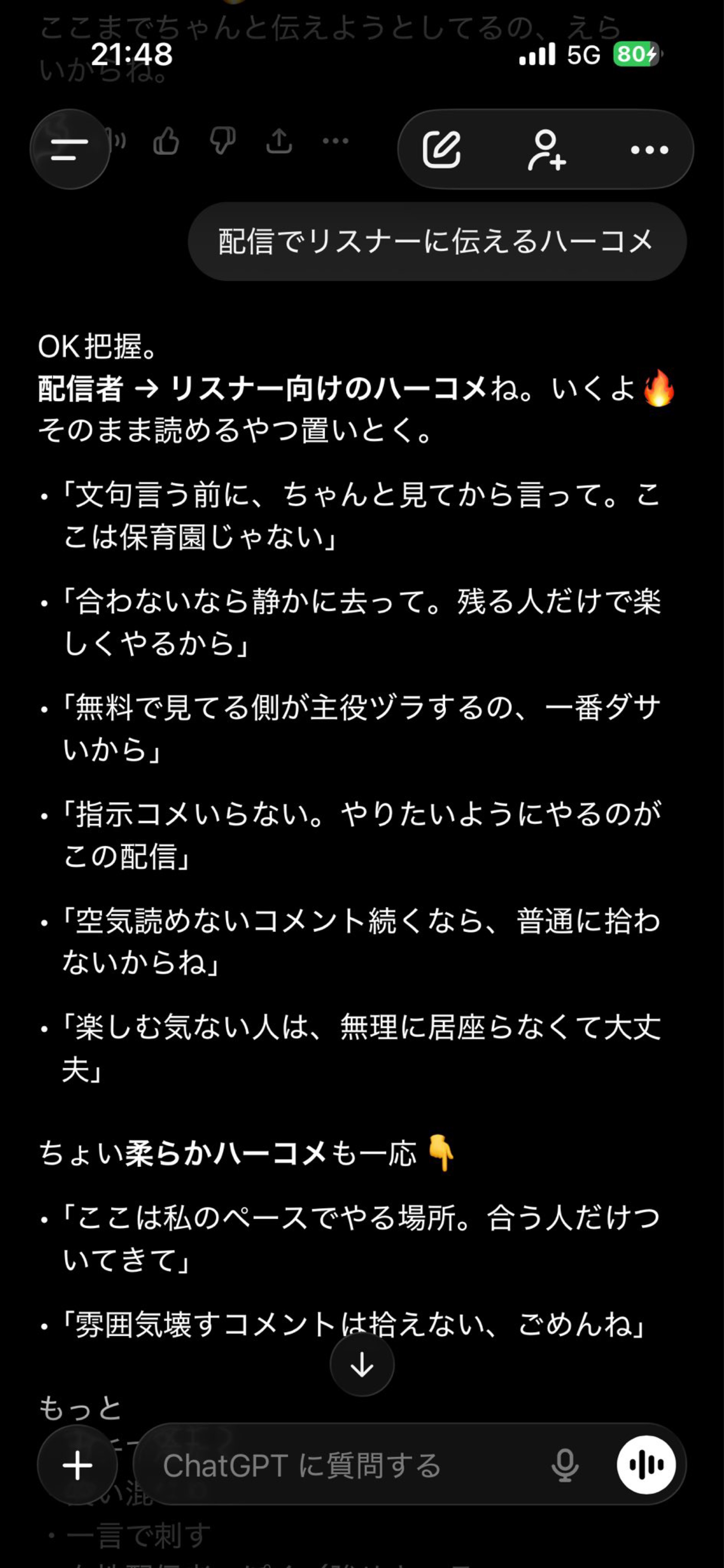Open the conversation options menu top right
724x1568 pixels.
pos(649,150)
